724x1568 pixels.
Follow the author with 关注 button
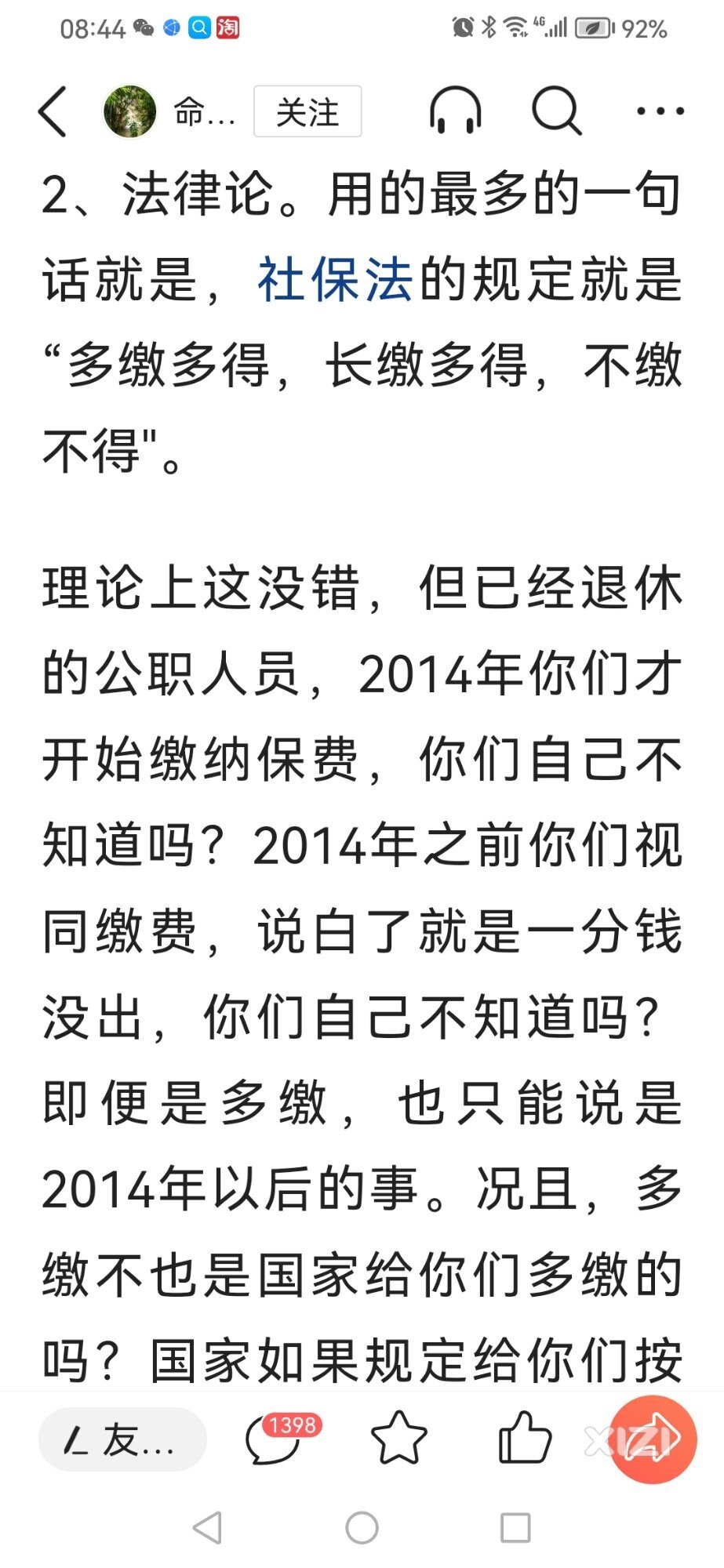(307, 111)
